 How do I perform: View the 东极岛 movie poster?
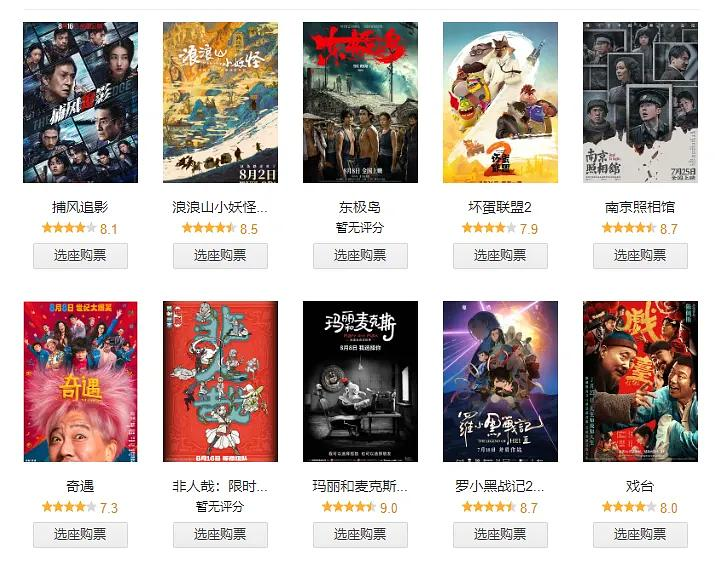click(360, 103)
